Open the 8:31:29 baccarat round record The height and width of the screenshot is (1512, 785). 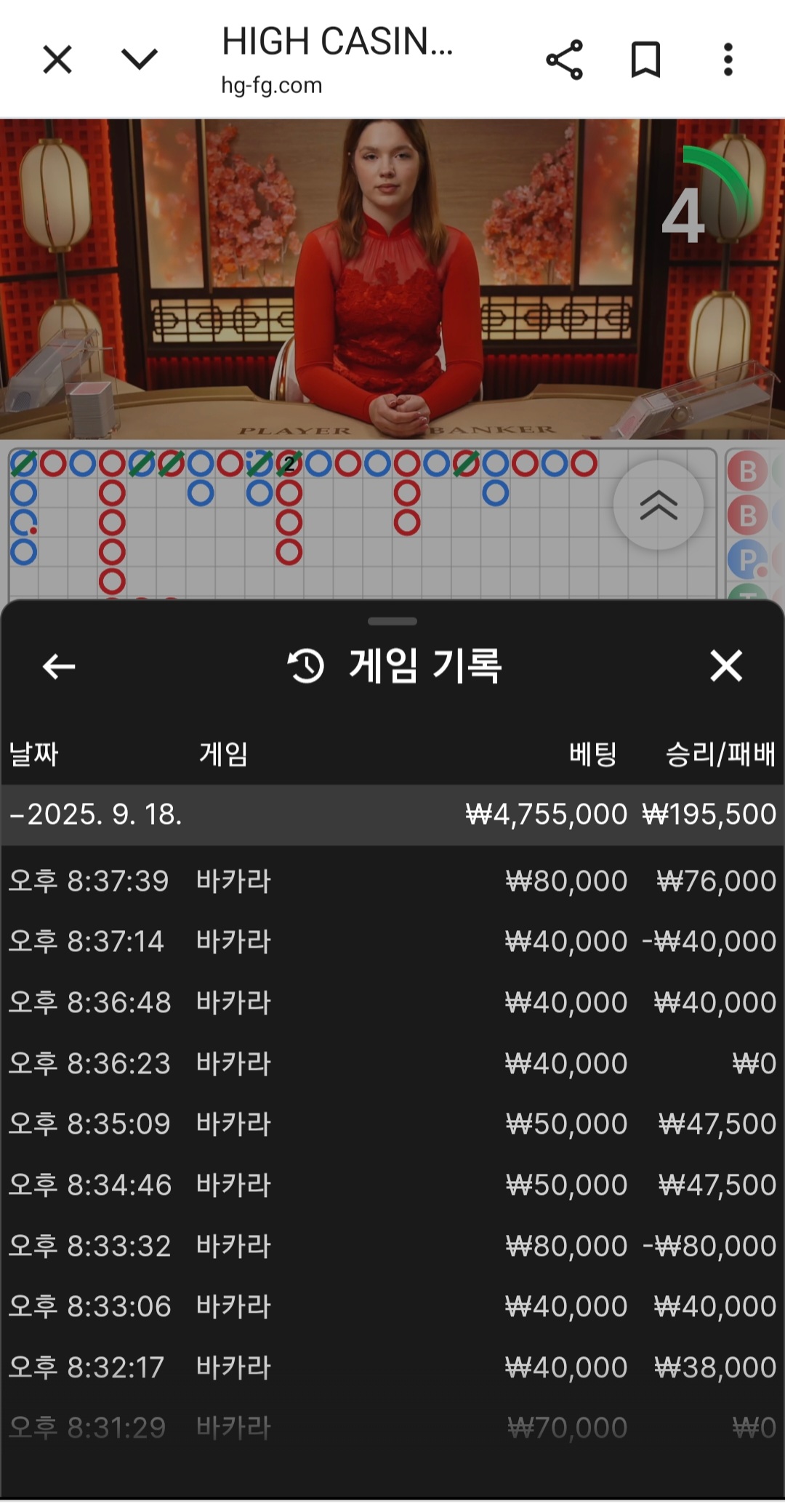pos(392,1428)
